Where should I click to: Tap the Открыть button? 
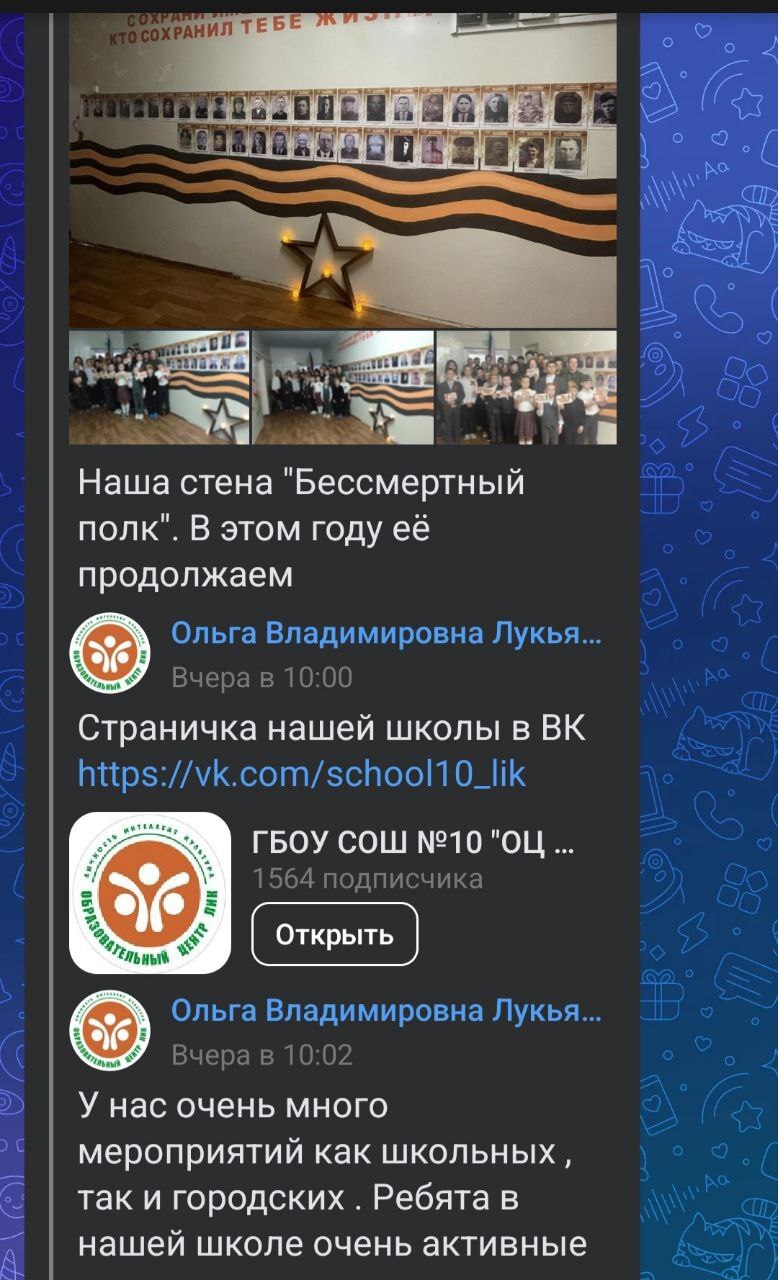[x=334, y=935]
